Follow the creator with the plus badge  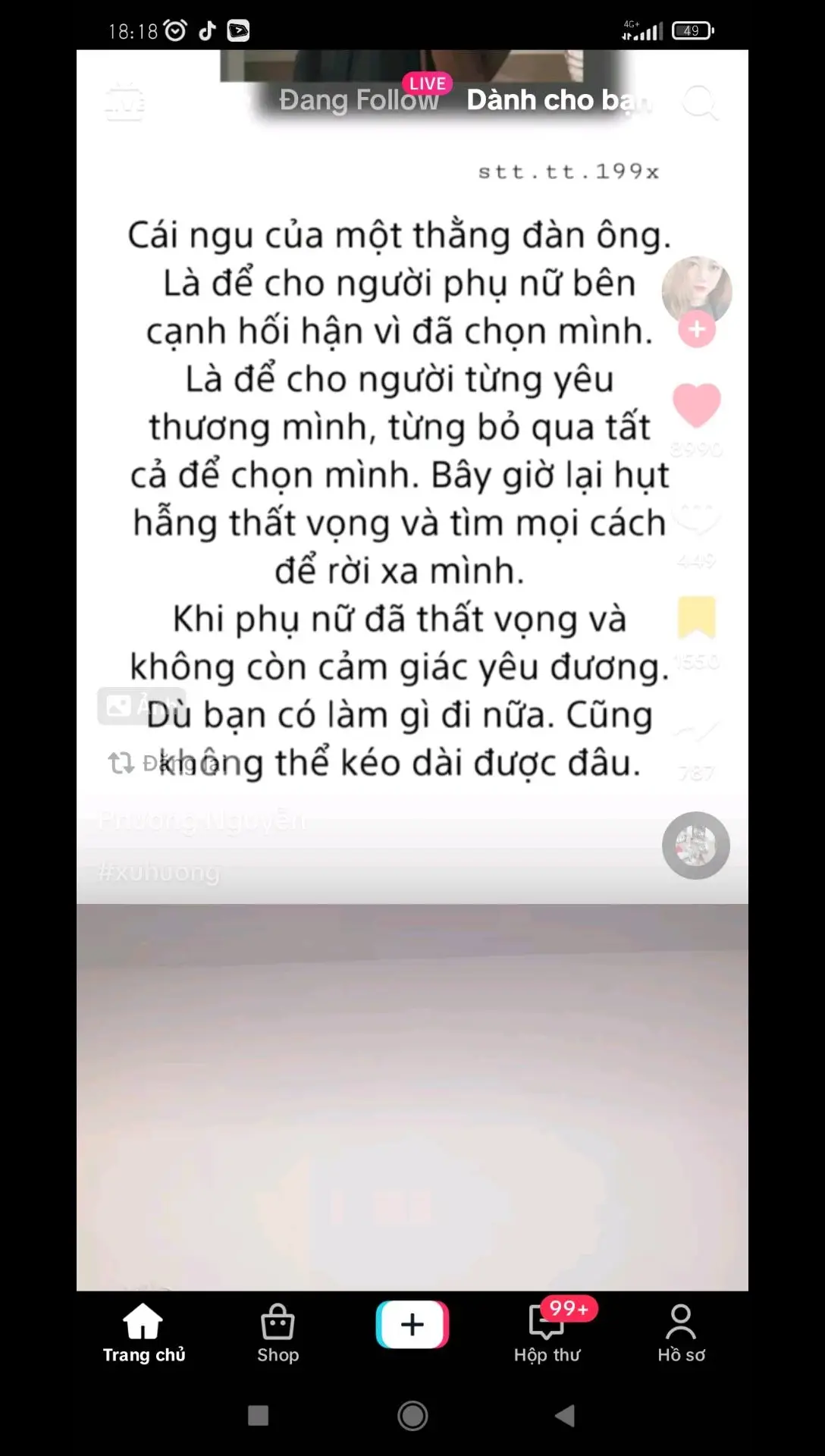pos(697,330)
